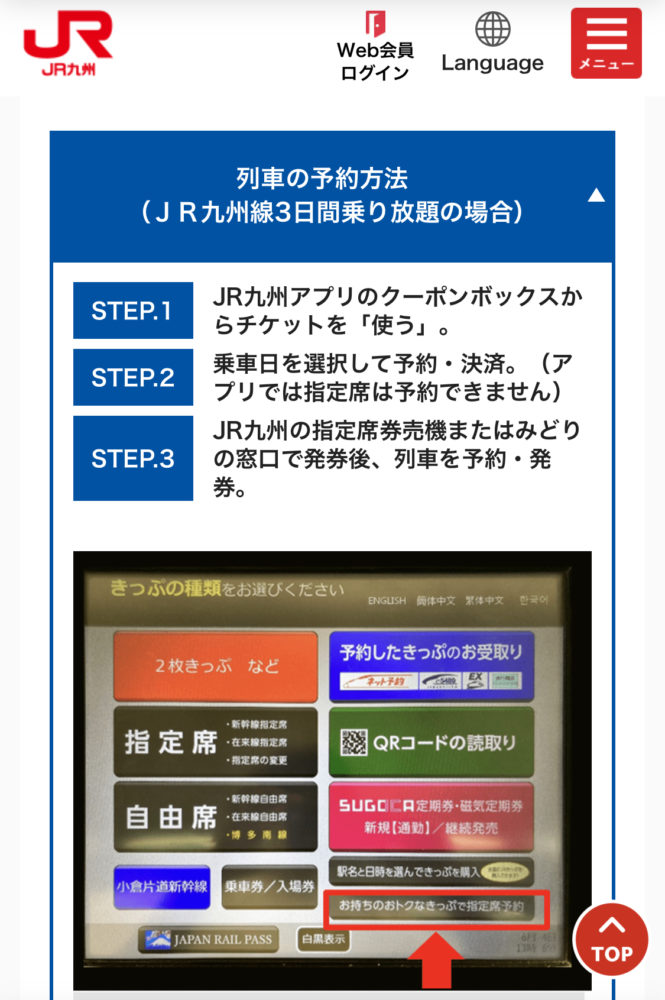Open the red メニュー button
Viewport: 665px width, 1000px height.
pyautogui.click(x=606, y=44)
